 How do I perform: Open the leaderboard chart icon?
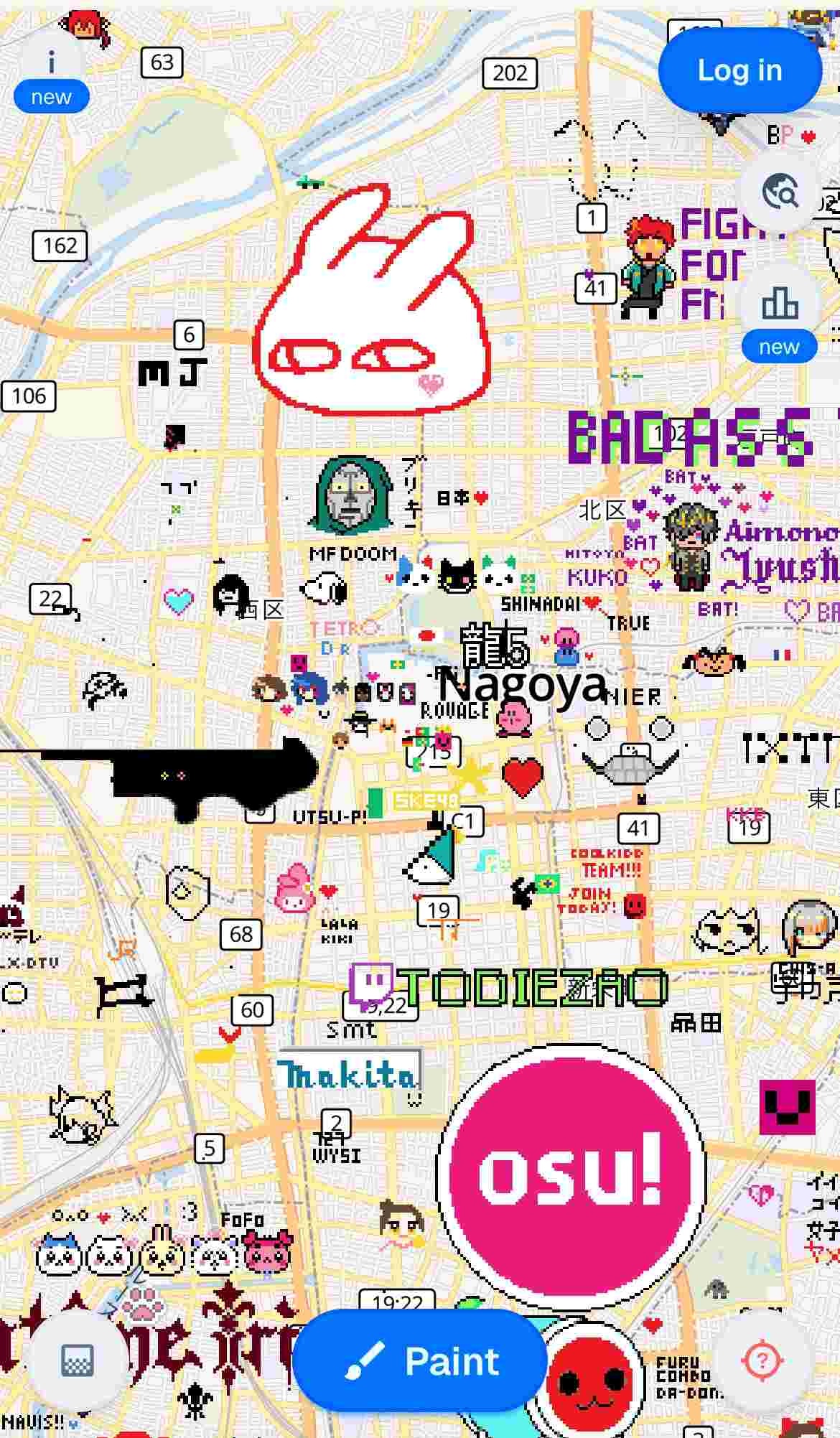tap(780, 304)
